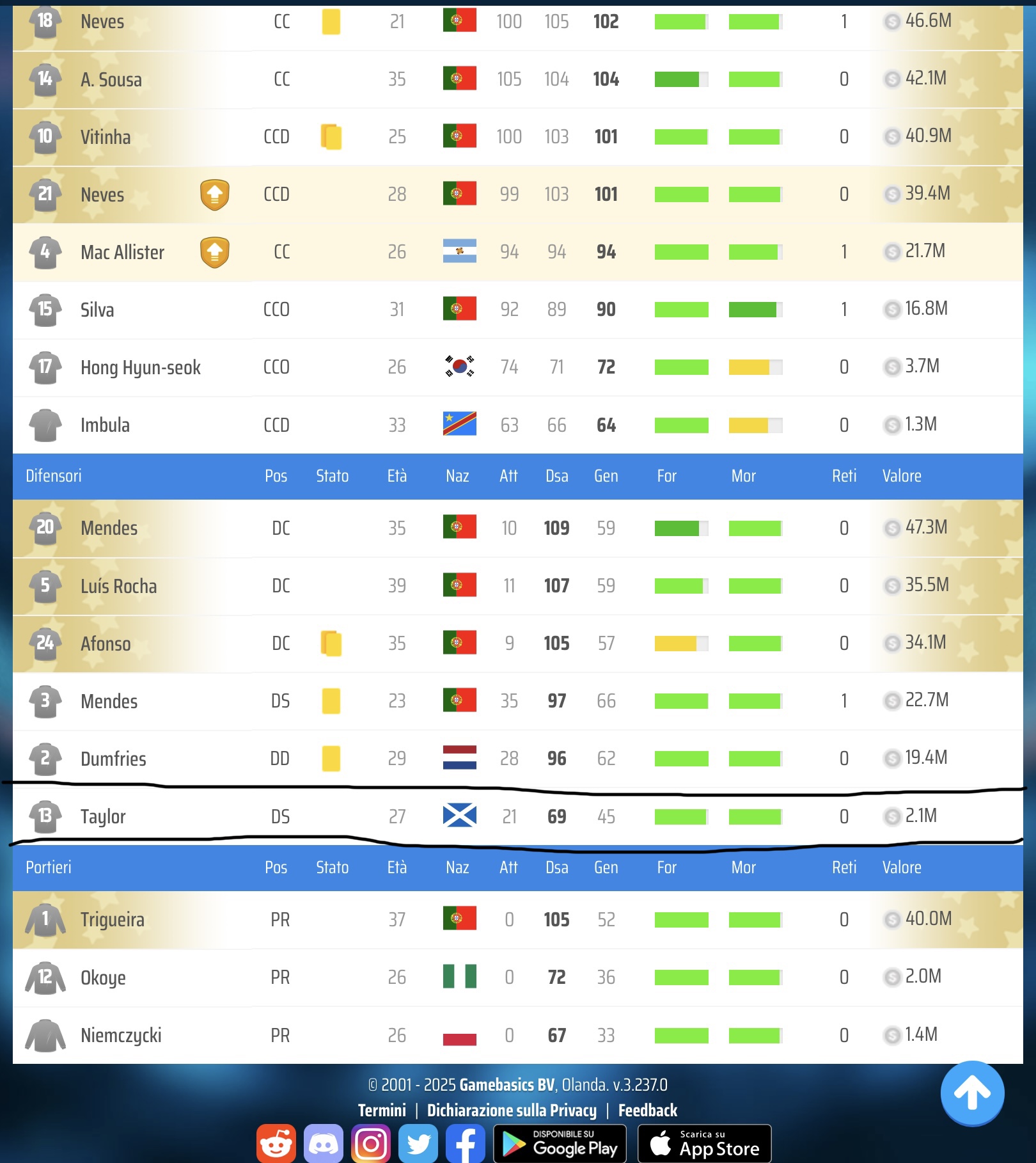1036x1163 pixels.
Task: Open Hong Hyun-seok's player profile
Action: (141, 367)
